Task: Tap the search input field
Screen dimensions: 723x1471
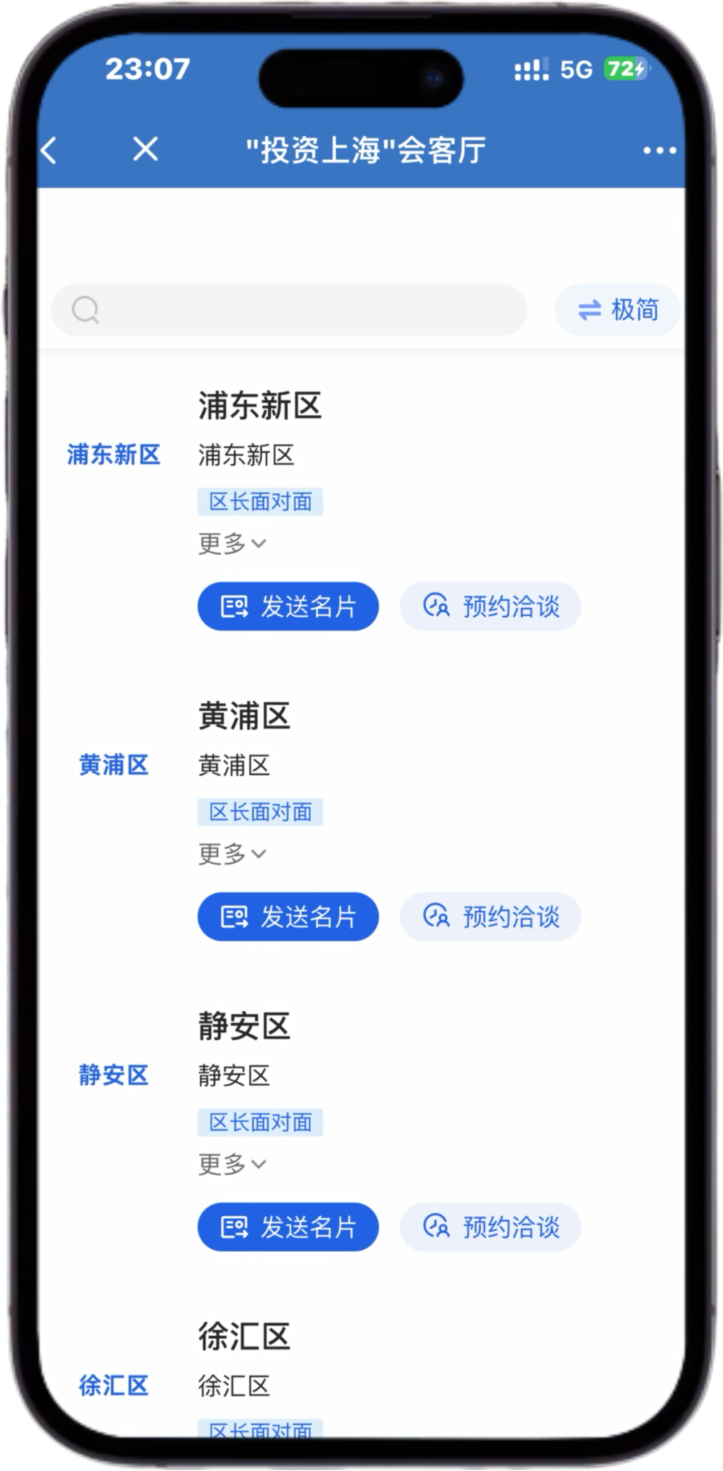Action: pyautogui.click(x=288, y=310)
